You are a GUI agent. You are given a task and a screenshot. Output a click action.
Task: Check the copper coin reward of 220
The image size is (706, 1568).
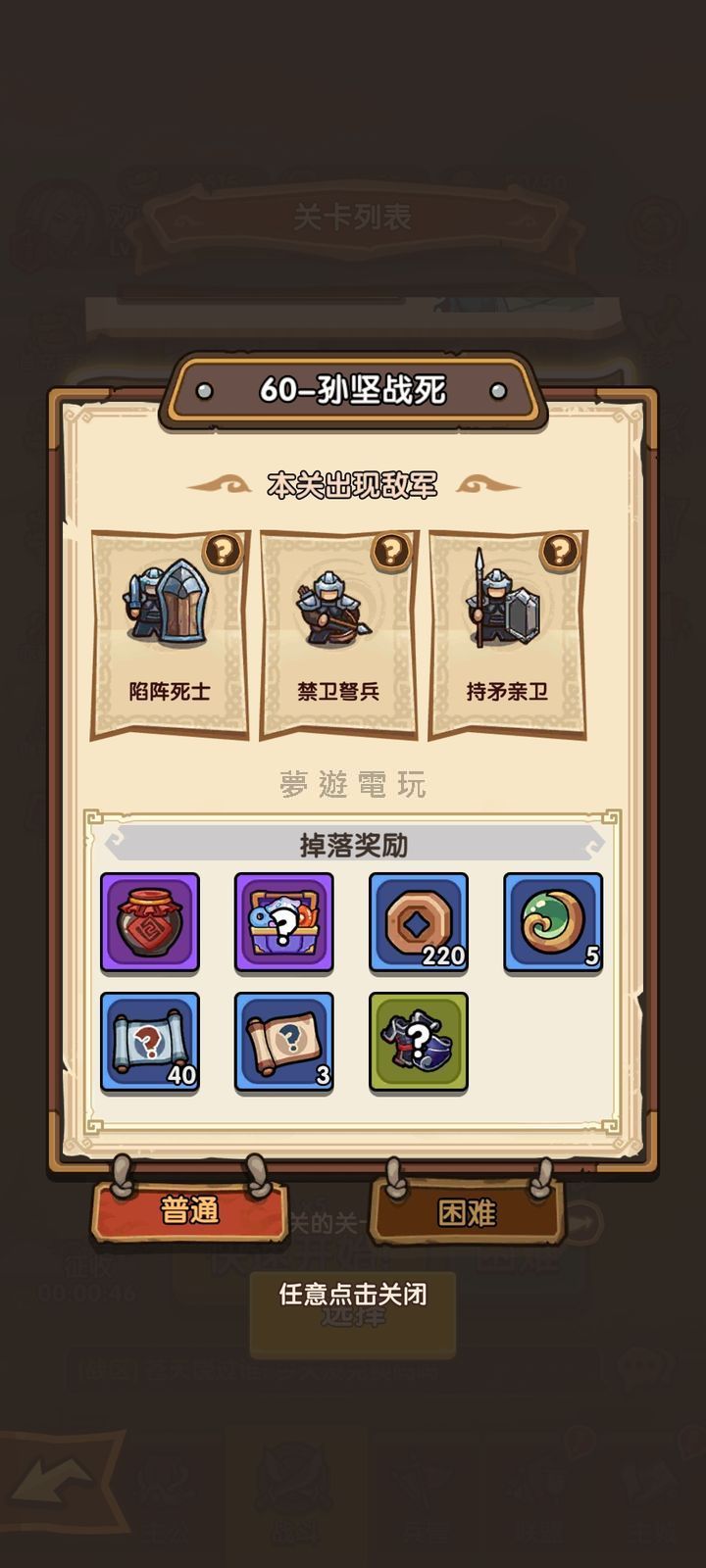click(419, 922)
